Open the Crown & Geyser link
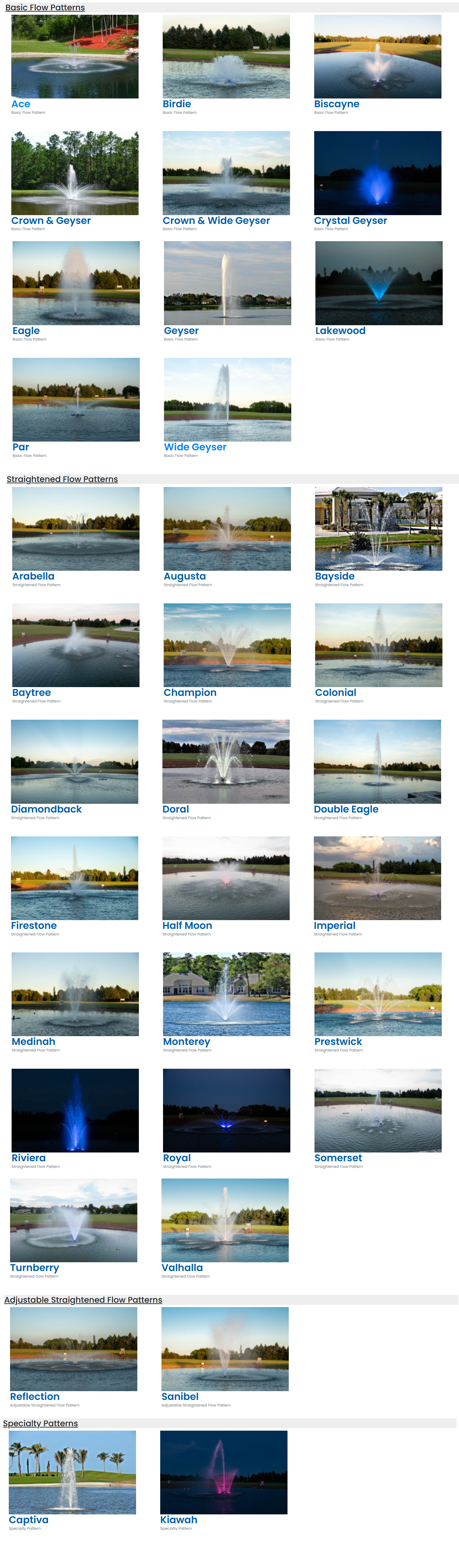 (x=50, y=220)
